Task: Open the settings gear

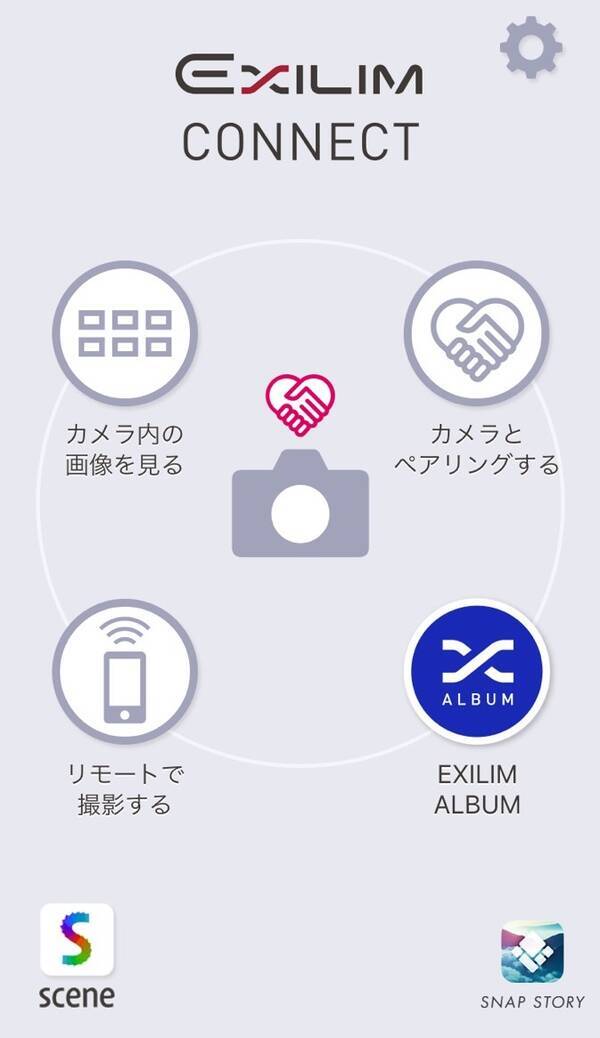Action: [x=531, y=47]
